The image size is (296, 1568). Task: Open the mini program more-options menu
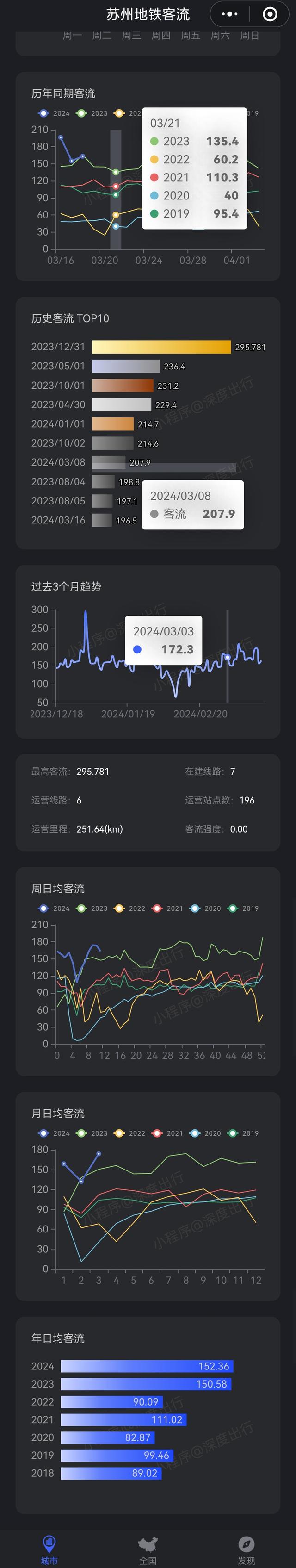pyautogui.click(x=229, y=14)
